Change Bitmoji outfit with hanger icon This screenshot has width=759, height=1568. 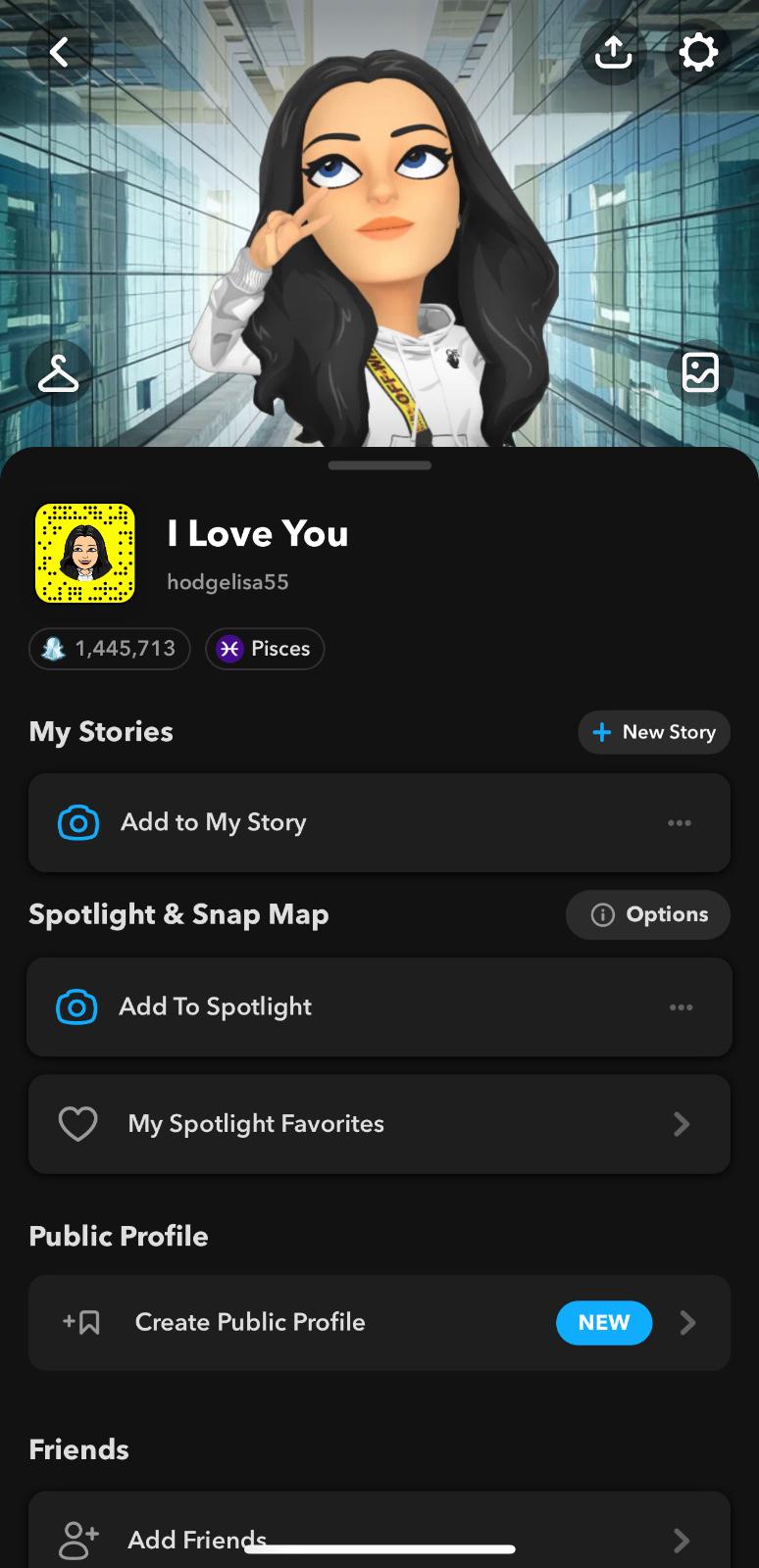click(59, 373)
